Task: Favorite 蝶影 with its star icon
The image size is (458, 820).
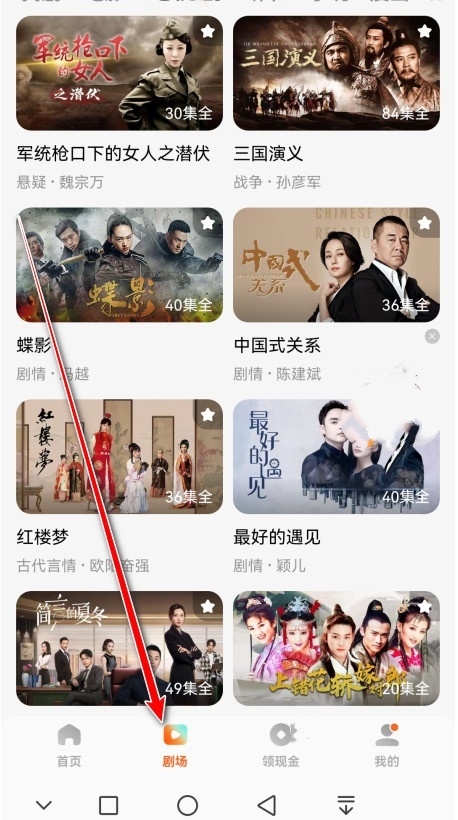Action: [208, 223]
